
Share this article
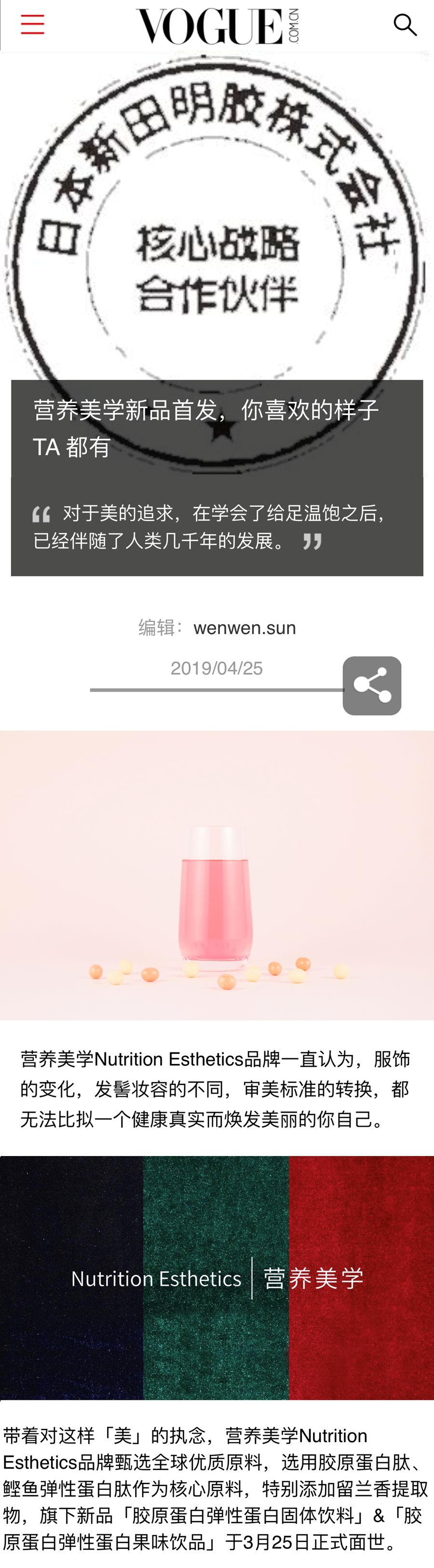pos(372,685)
